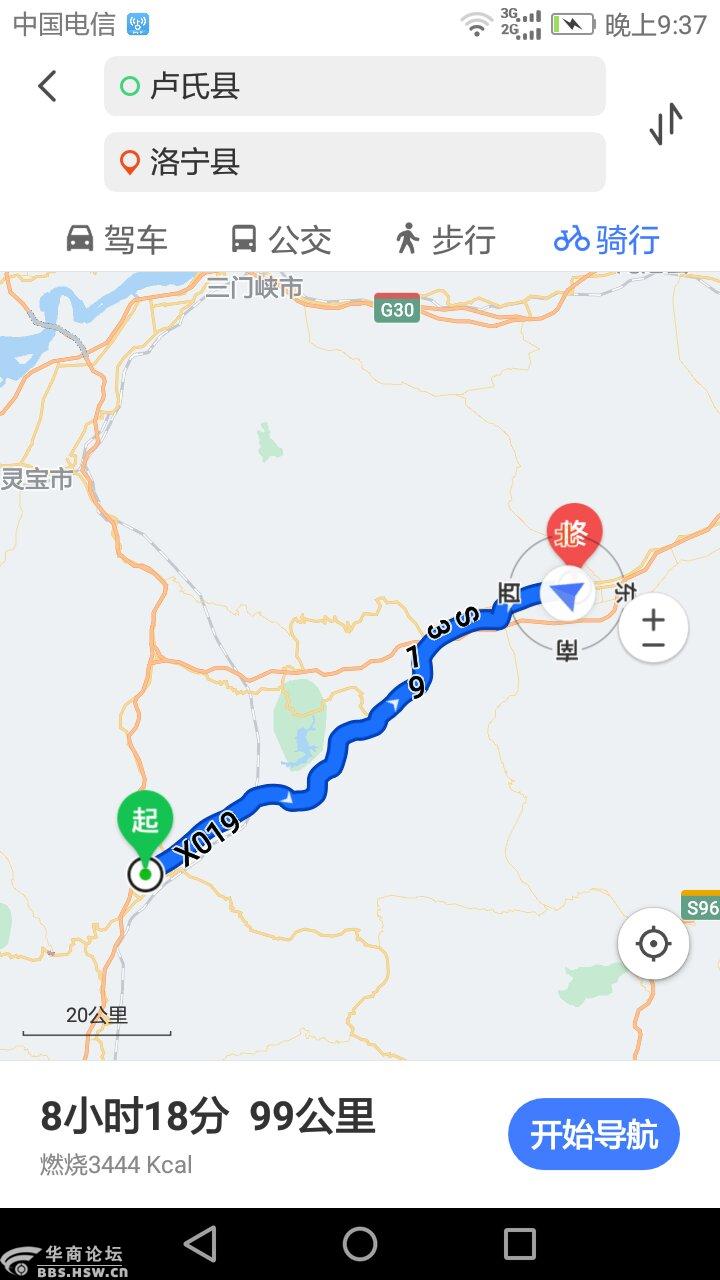Tap the system home button
Screen dimensions: 720x1280
tap(360, 1244)
